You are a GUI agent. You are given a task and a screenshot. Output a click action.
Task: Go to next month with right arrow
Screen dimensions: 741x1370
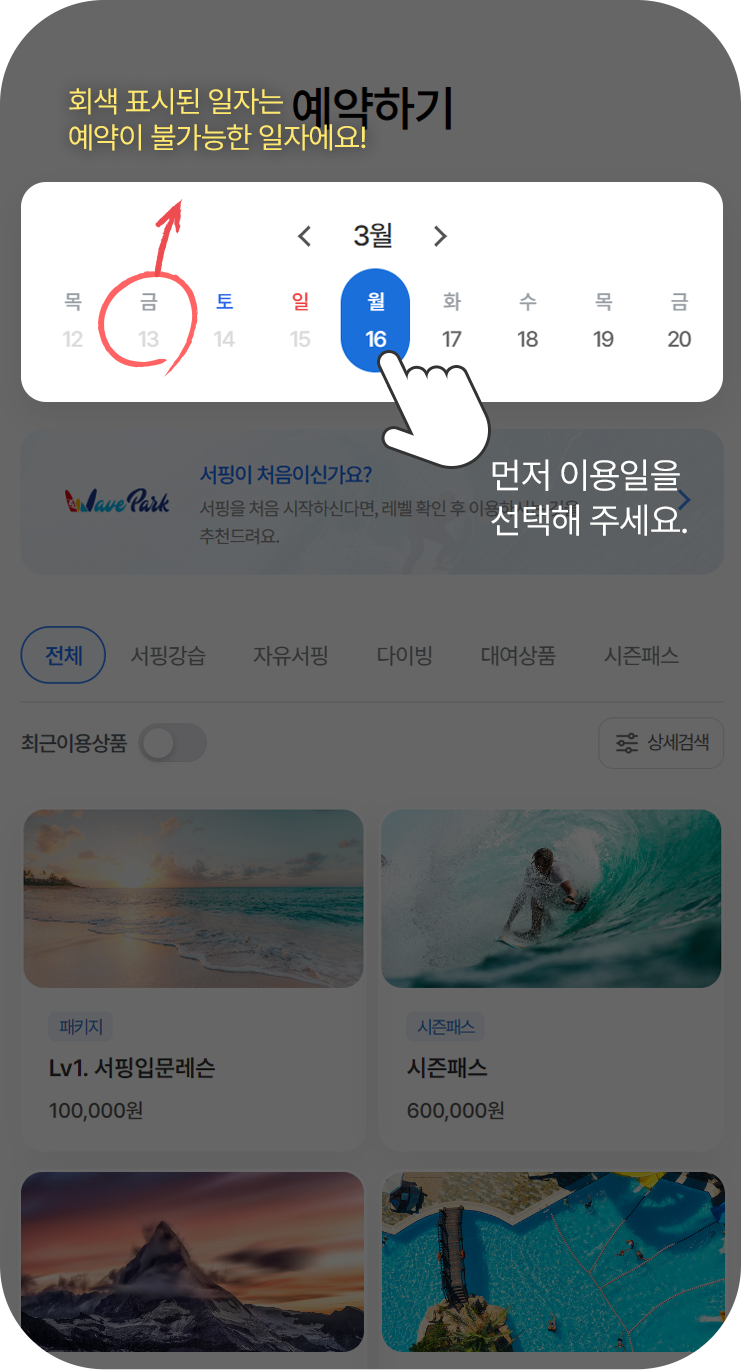[440, 236]
